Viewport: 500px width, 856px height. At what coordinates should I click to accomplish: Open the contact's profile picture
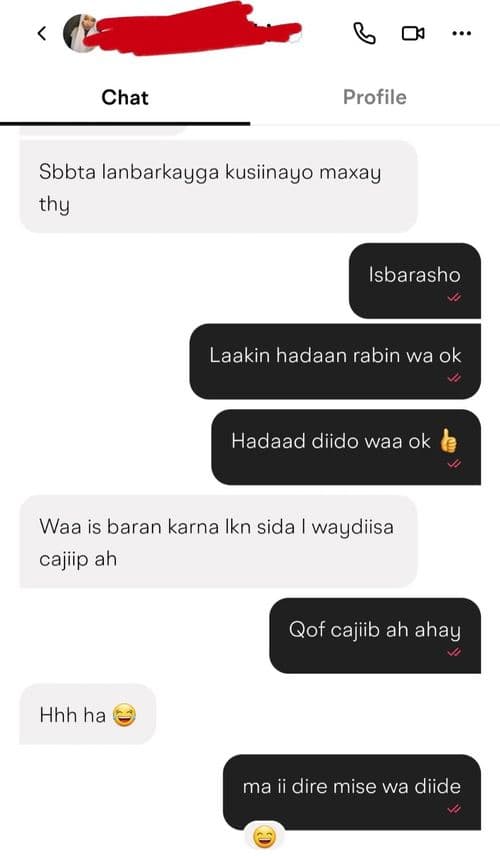tap(80, 33)
